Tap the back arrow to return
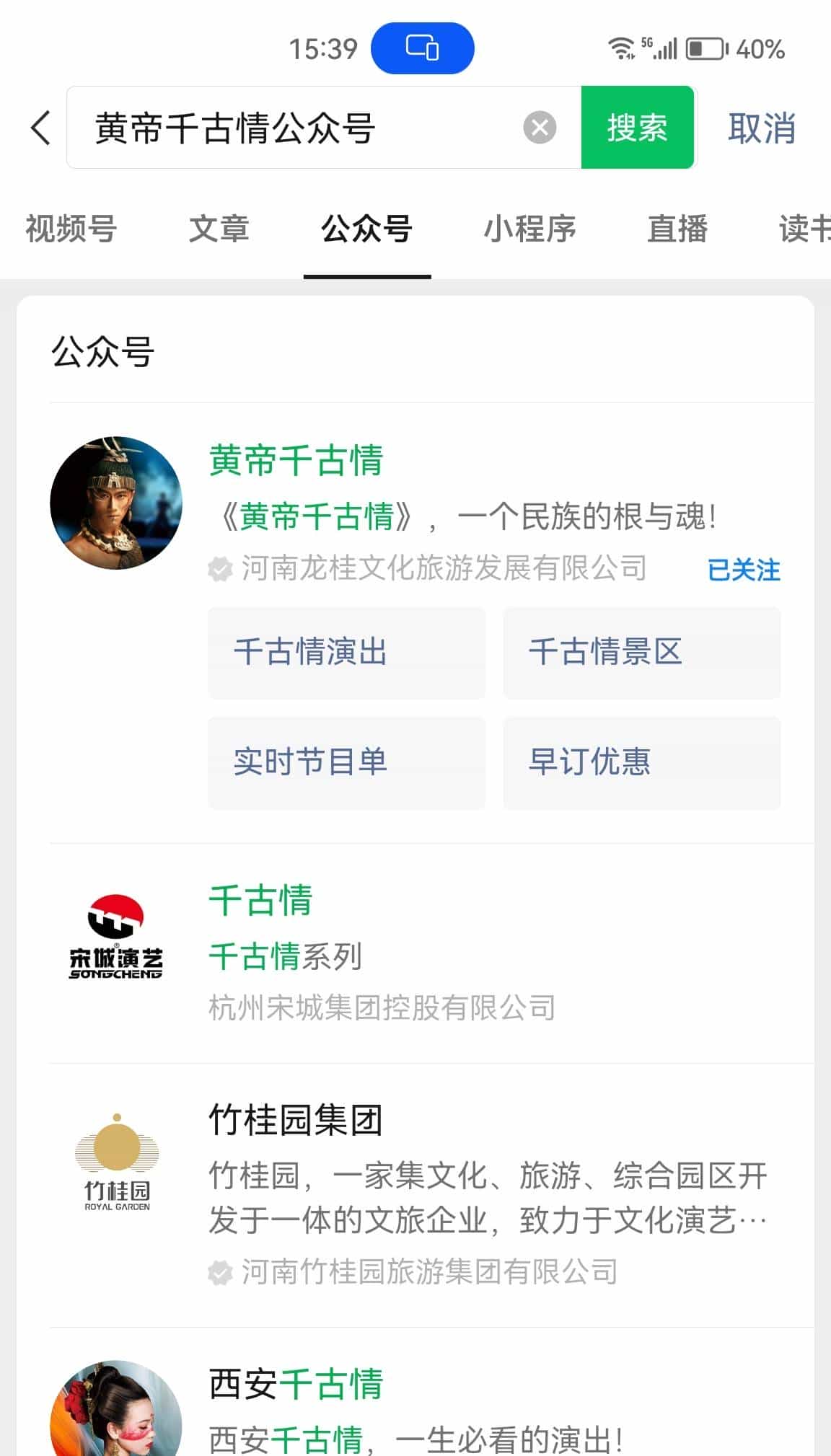 click(40, 128)
